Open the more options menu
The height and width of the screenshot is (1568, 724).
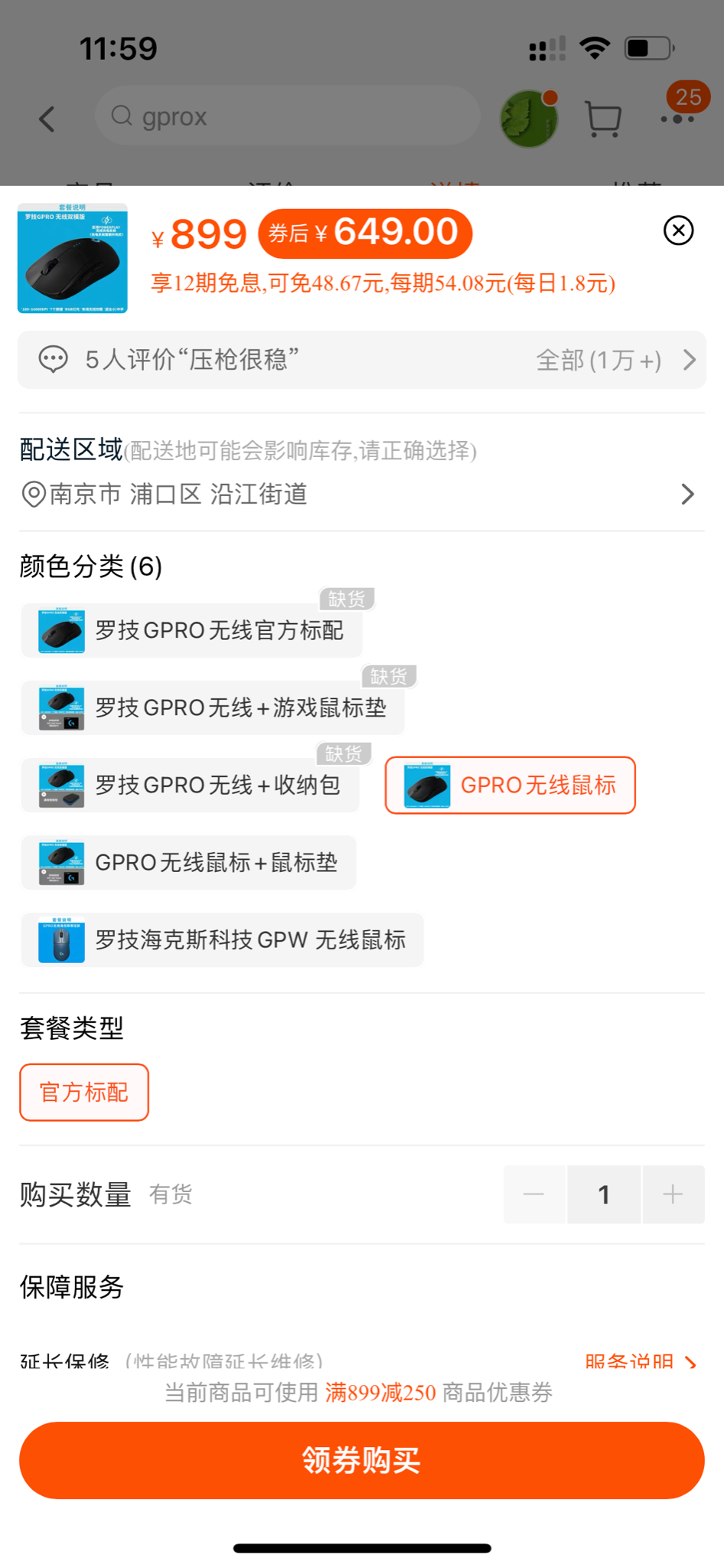pyautogui.click(x=678, y=119)
